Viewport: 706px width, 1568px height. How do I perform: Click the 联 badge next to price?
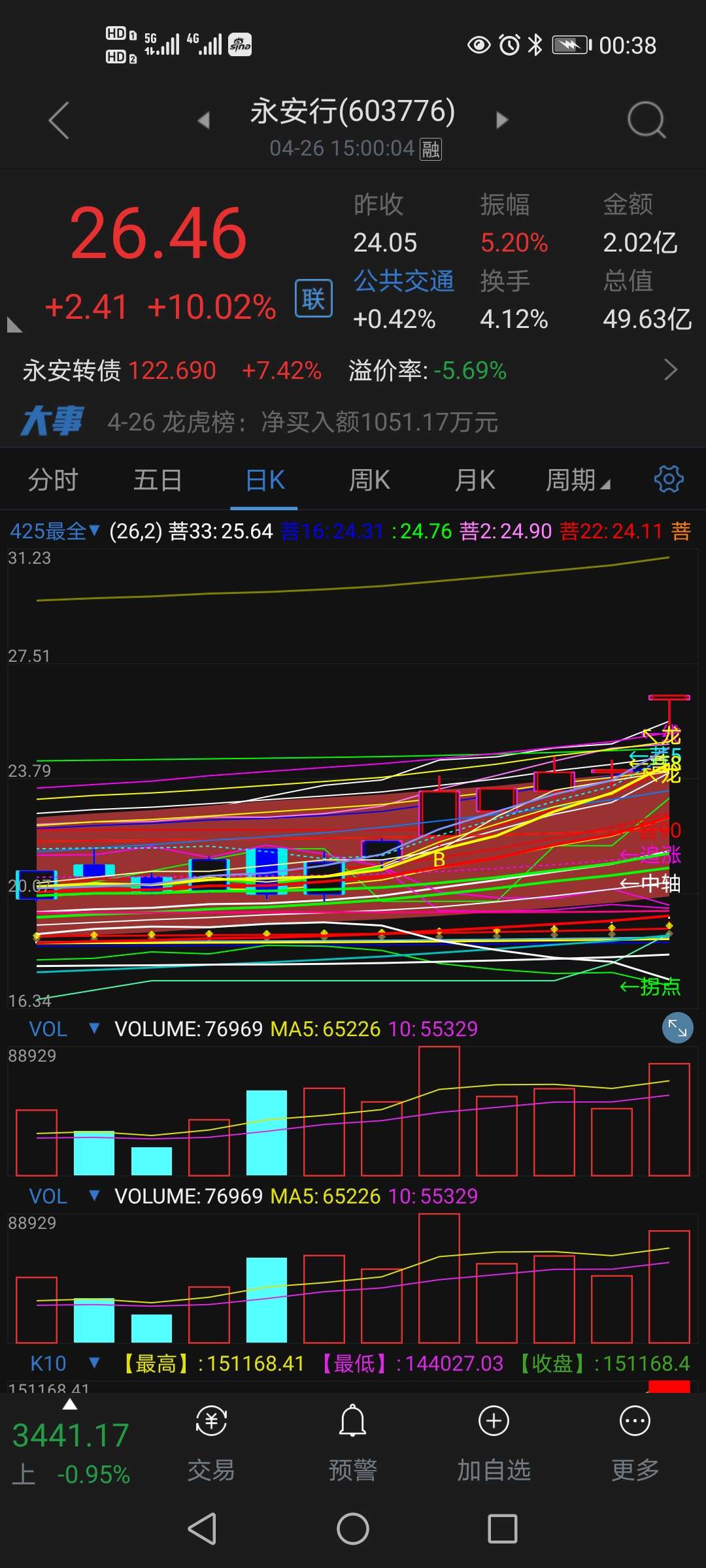(x=312, y=298)
